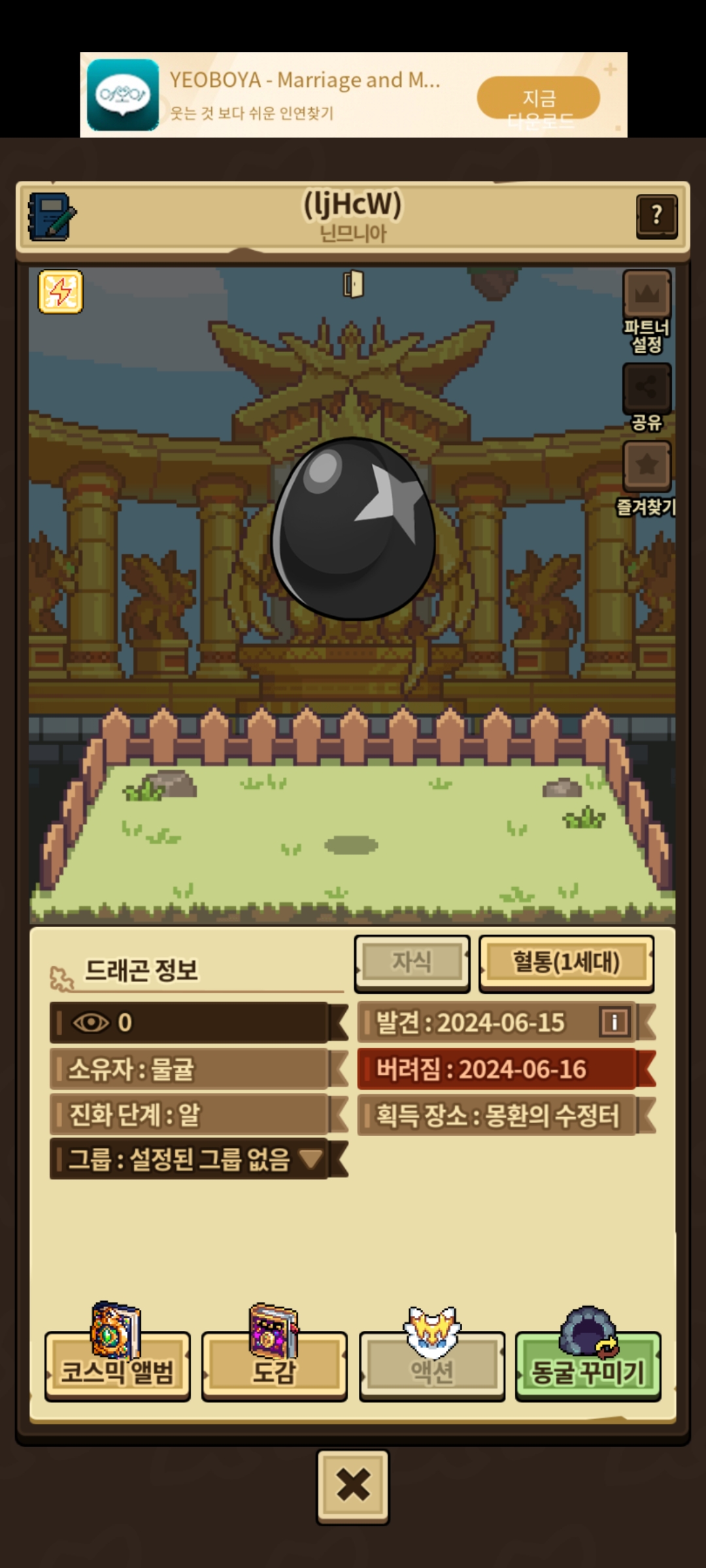Image resolution: width=706 pixels, height=1568 pixels.
Task: Tap the question mark help button
Action: click(x=656, y=216)
